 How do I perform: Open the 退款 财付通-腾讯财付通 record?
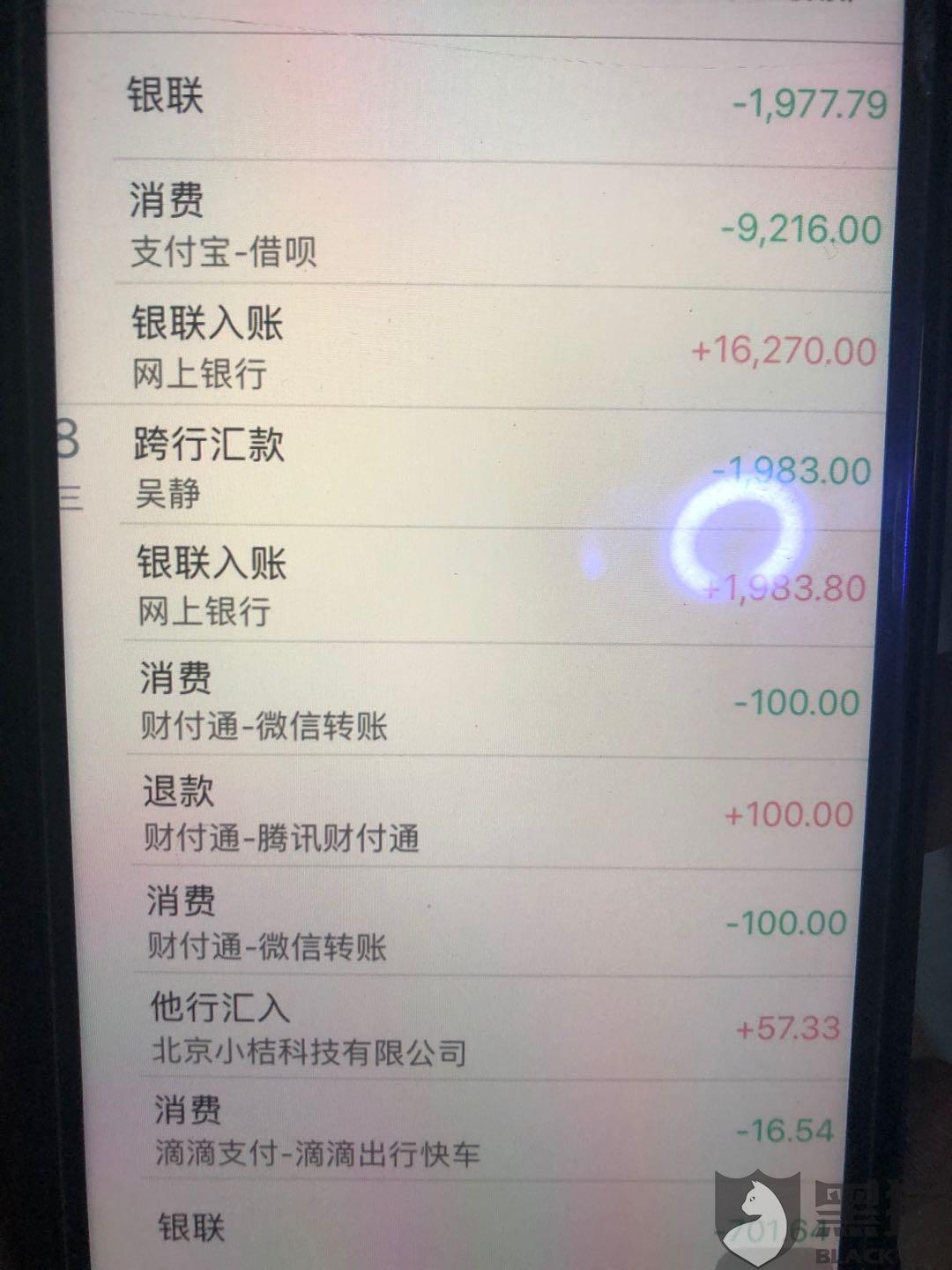pyautogui.click(x=502, y=813)
